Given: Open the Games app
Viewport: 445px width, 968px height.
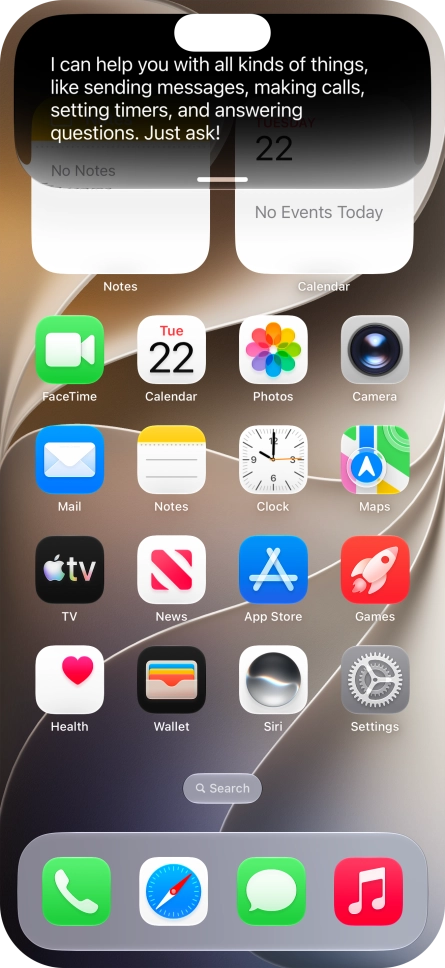Looking at the screenshot, I should 375,569.
